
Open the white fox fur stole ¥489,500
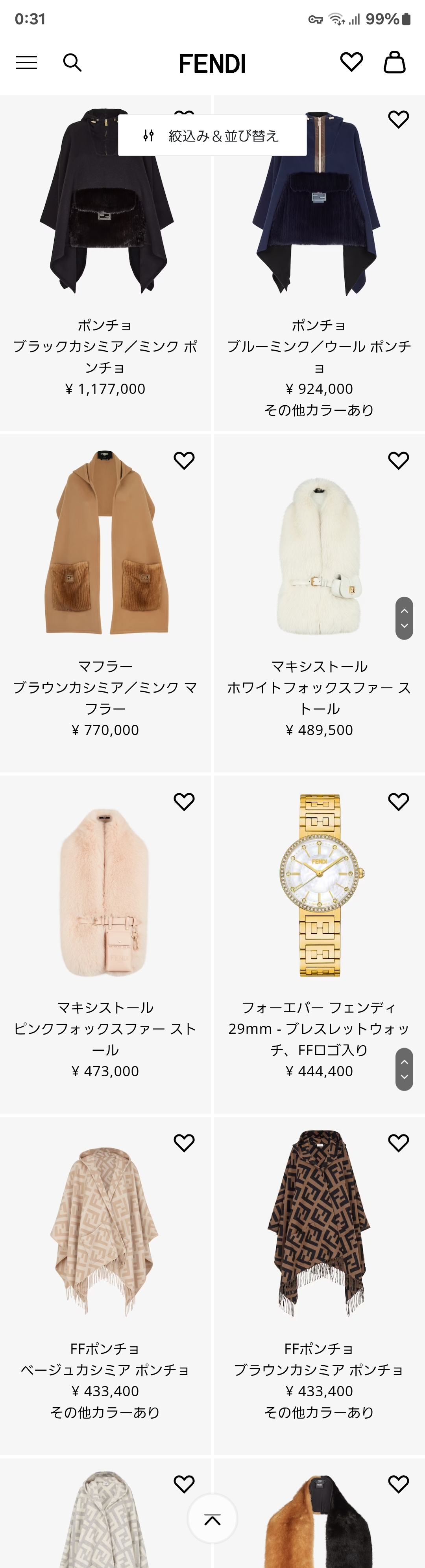click(x=319, y=554)
